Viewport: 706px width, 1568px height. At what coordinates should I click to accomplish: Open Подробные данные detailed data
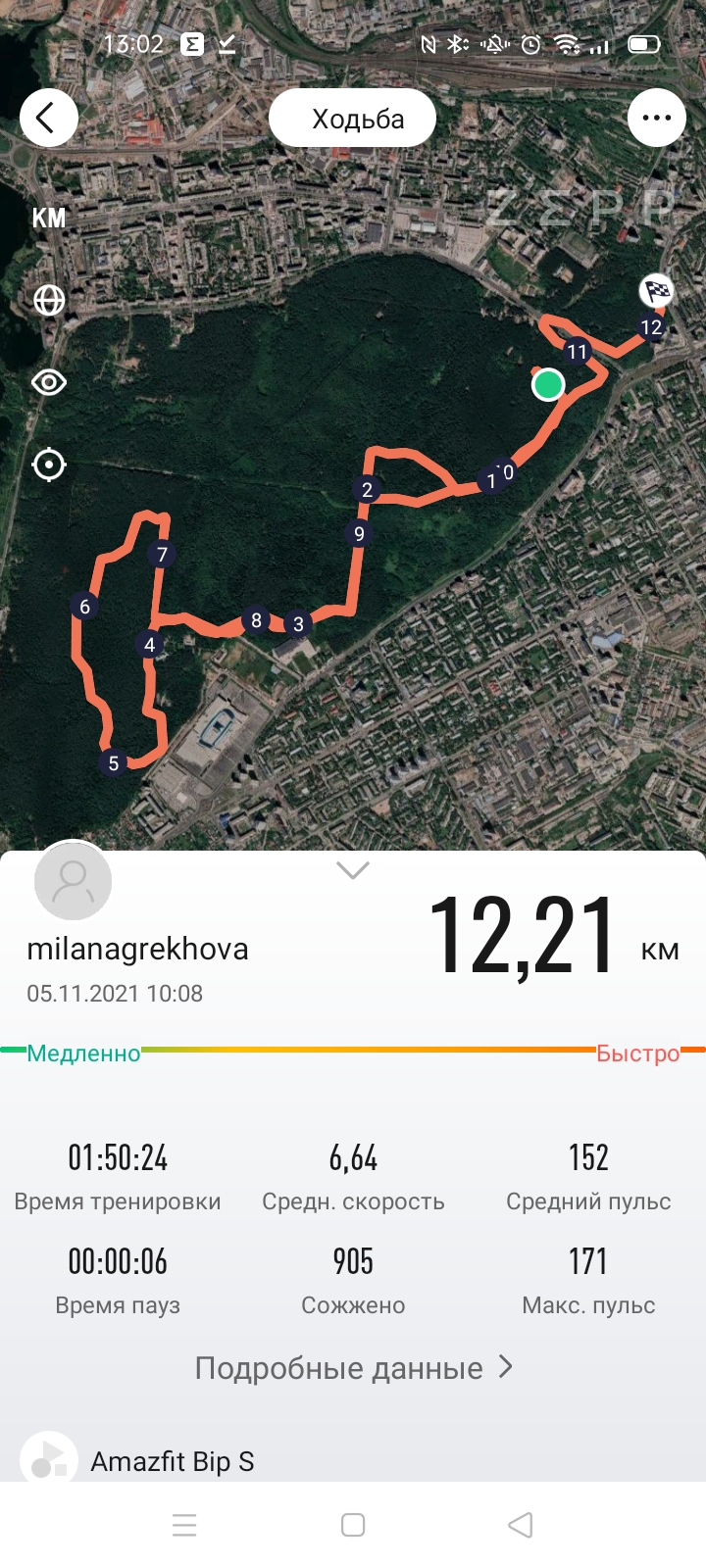353,1368
